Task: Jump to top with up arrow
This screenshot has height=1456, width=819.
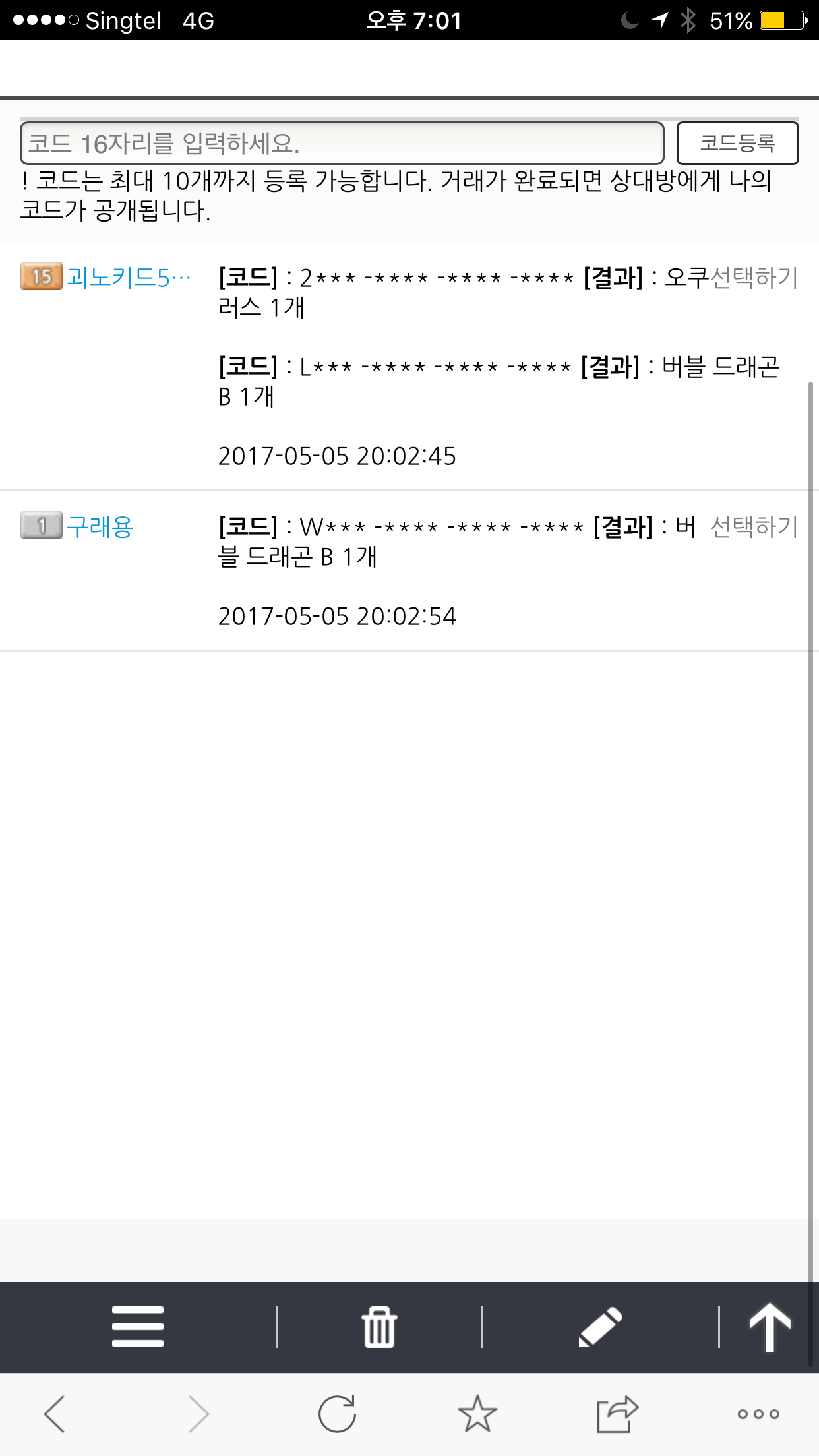Action: pos(770,1327)
